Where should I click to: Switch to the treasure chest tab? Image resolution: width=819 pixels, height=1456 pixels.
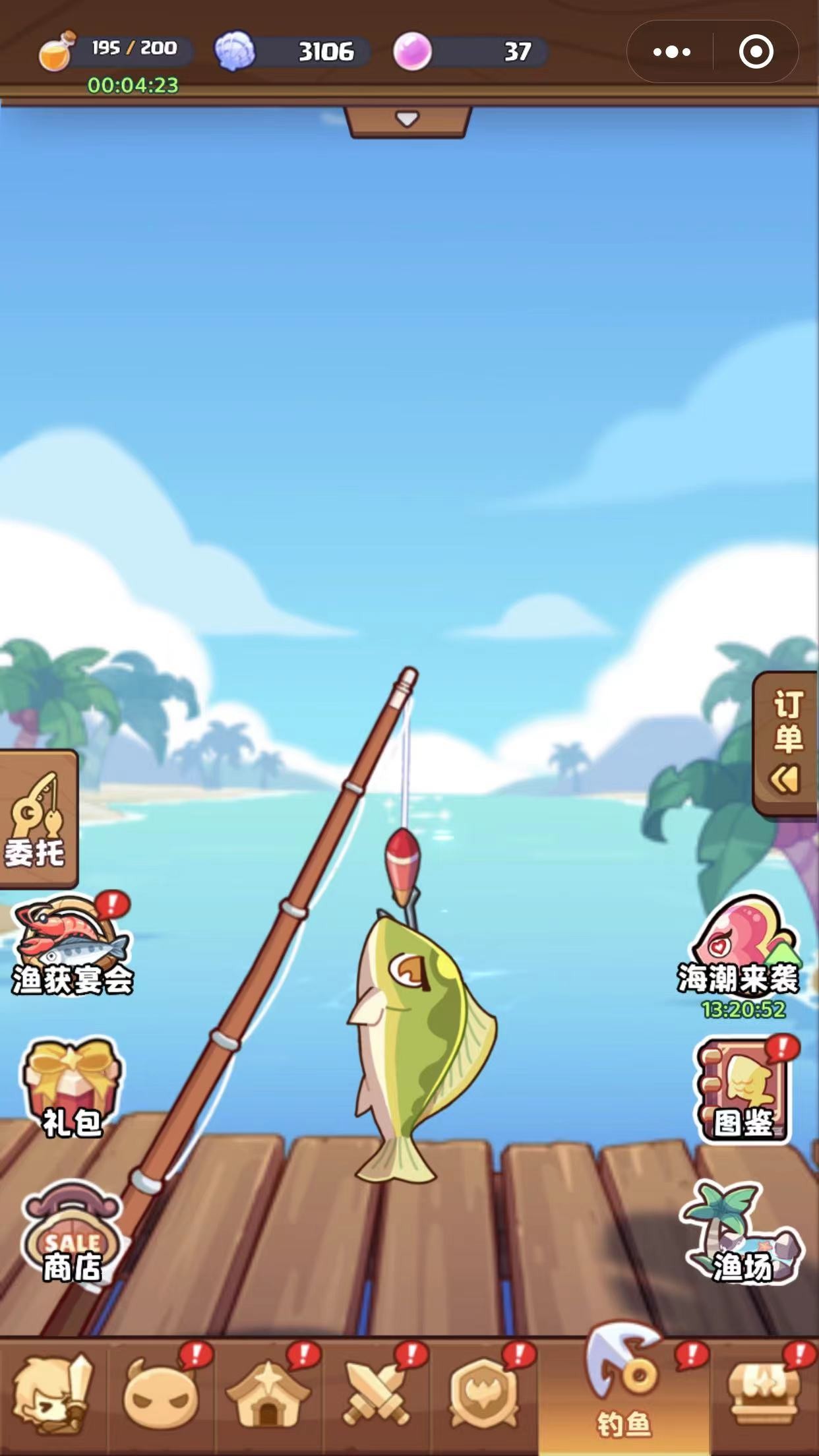tap(764, 1398)
